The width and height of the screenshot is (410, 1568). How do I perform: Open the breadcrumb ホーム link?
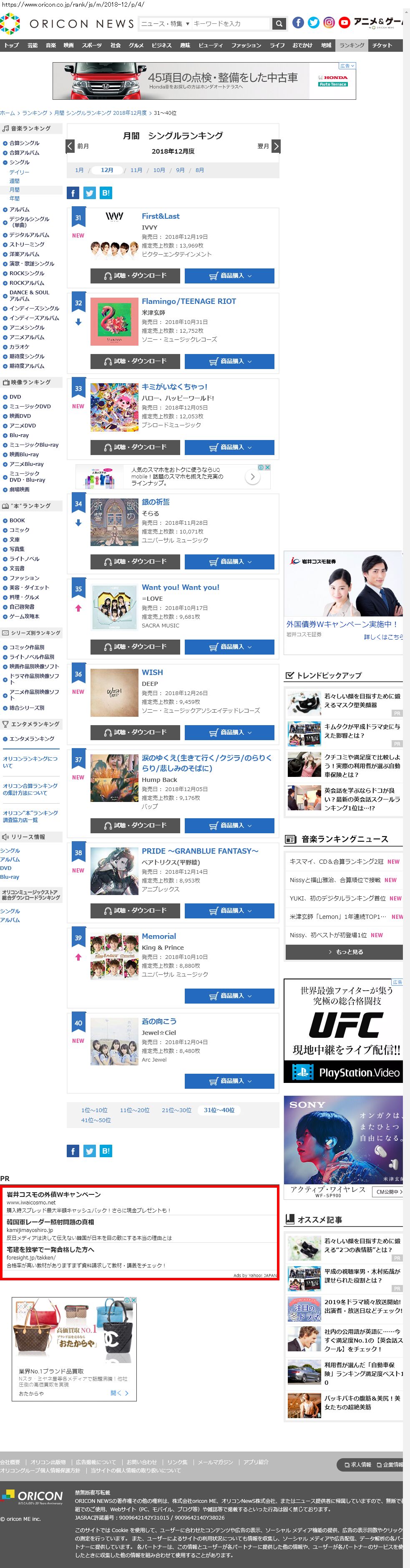tap(8, 113)
